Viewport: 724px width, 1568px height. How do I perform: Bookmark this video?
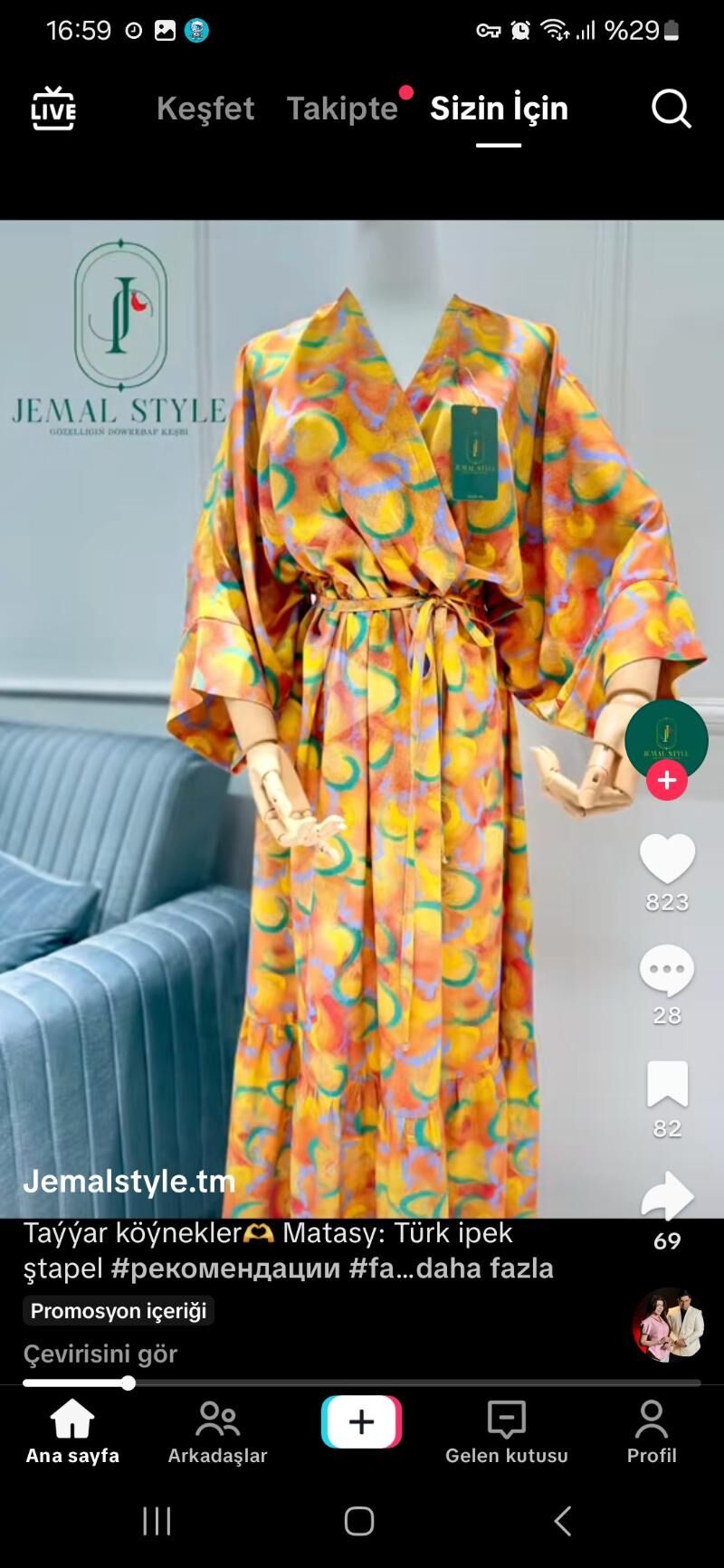667,1084
